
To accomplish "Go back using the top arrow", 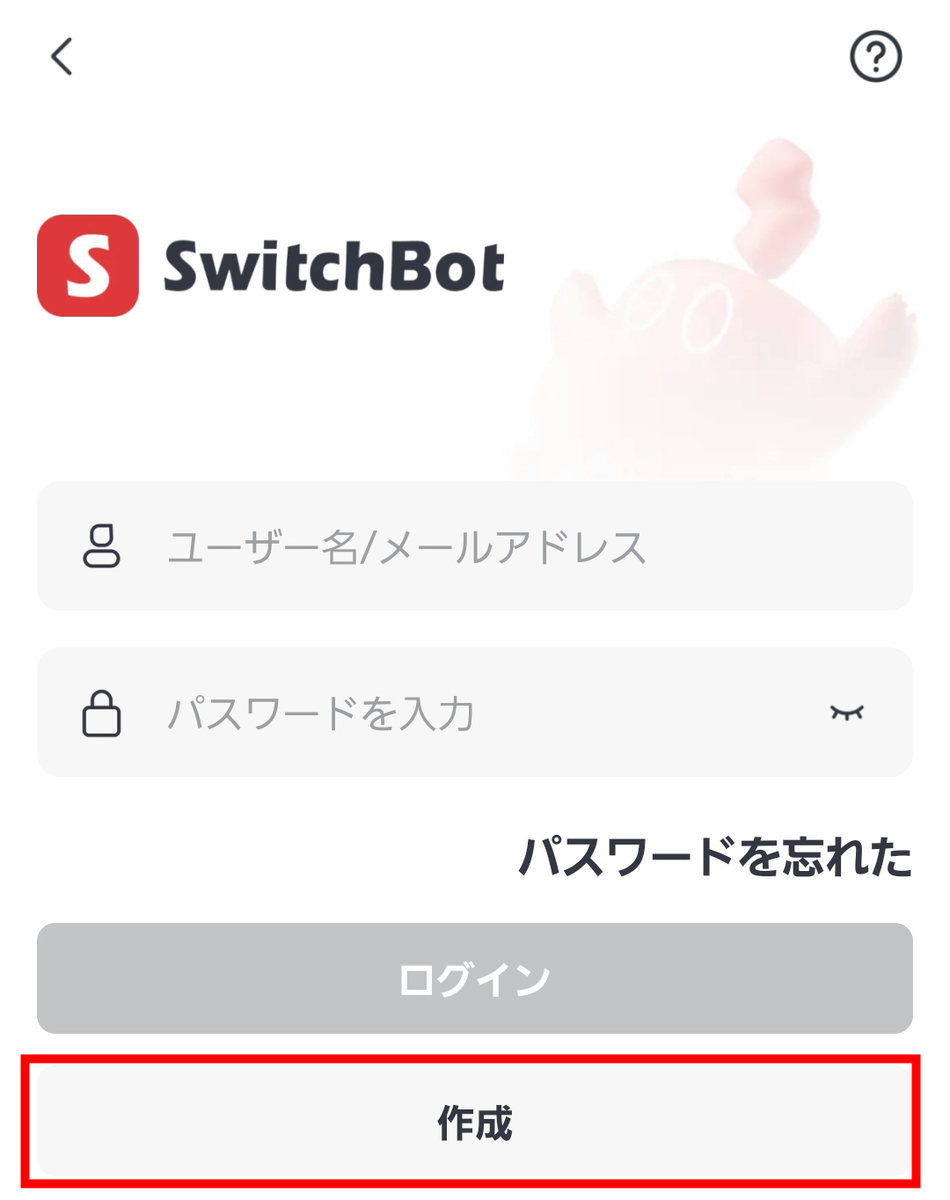I will [62, 57].
